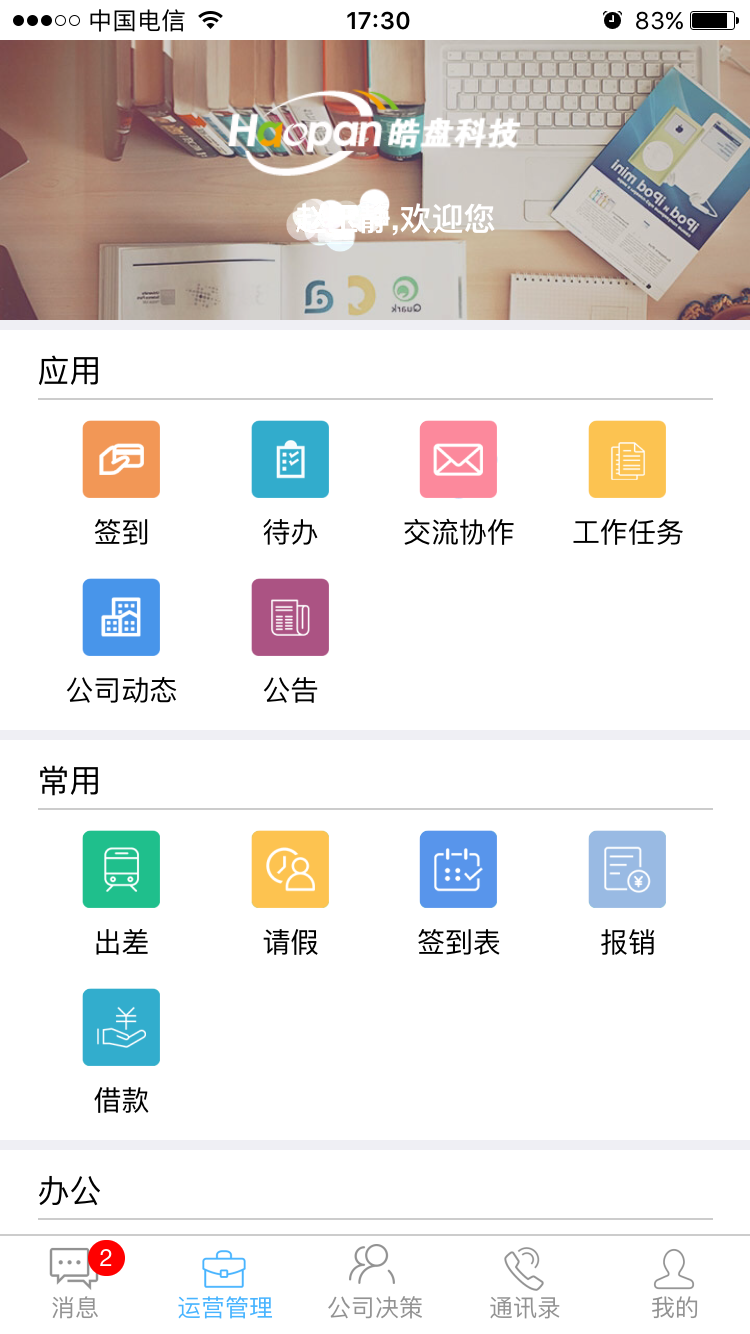Open the 待办 to-do list

click(x=290, y=460)
